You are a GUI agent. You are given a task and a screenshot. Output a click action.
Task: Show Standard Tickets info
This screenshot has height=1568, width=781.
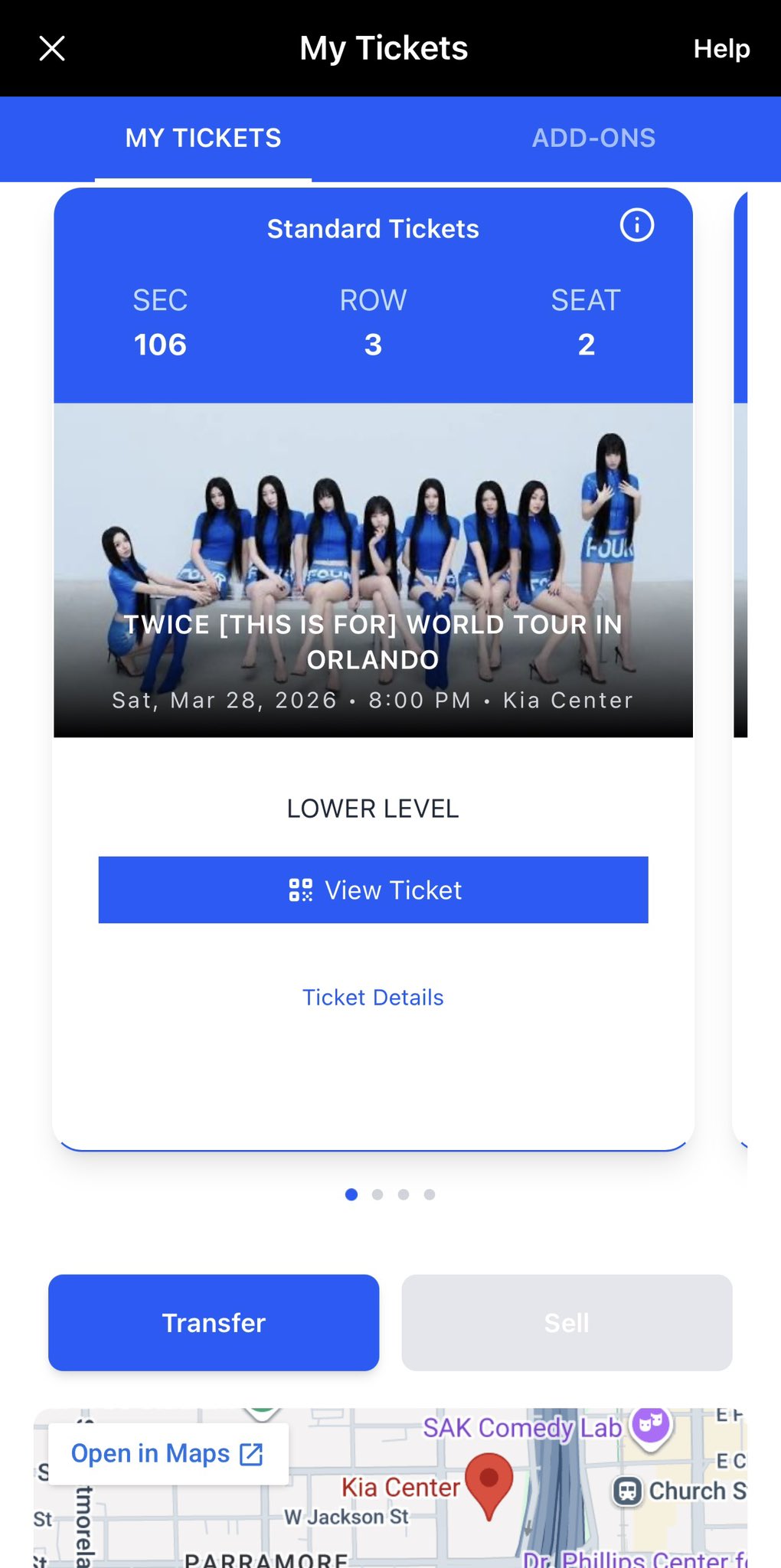[x=636, y=226]
